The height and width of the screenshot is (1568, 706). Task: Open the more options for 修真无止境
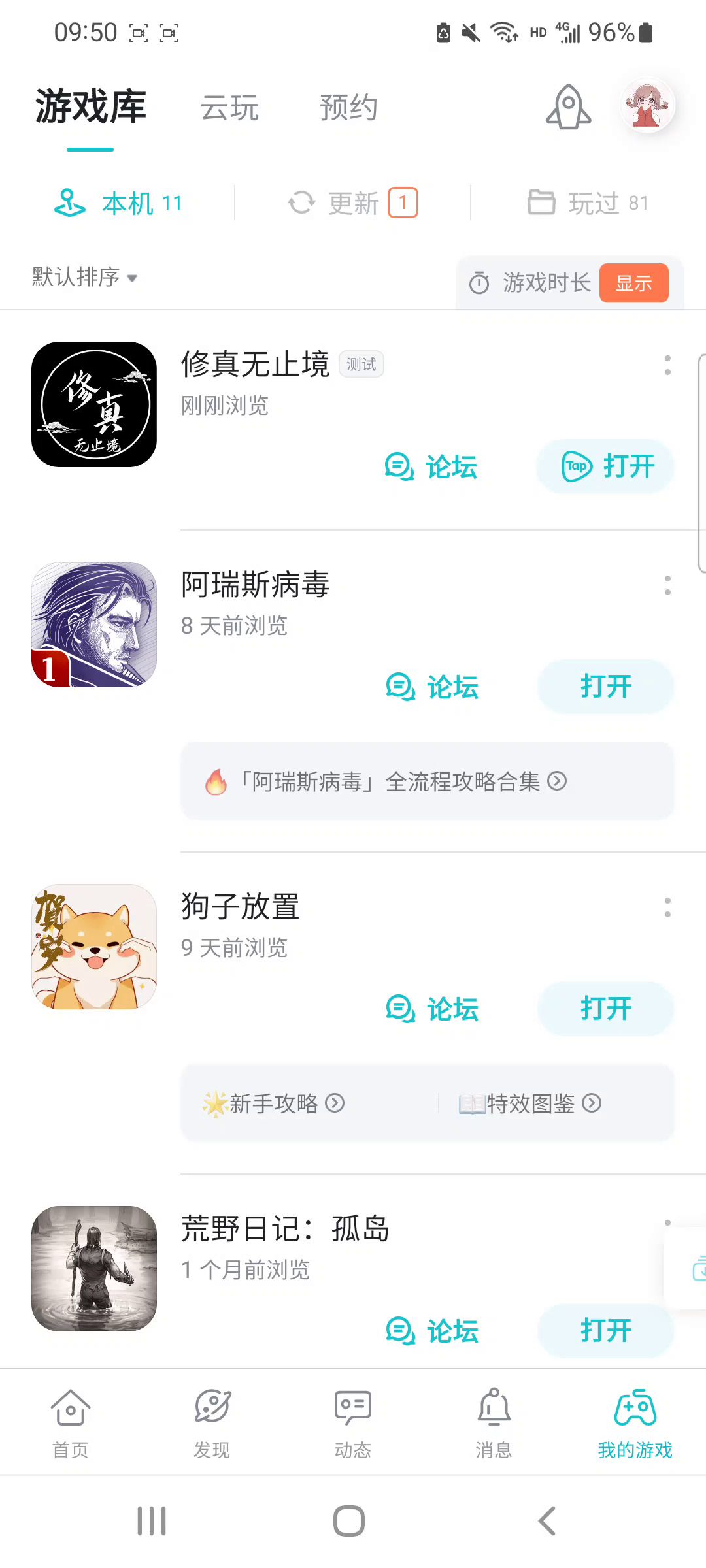[667, 365]
